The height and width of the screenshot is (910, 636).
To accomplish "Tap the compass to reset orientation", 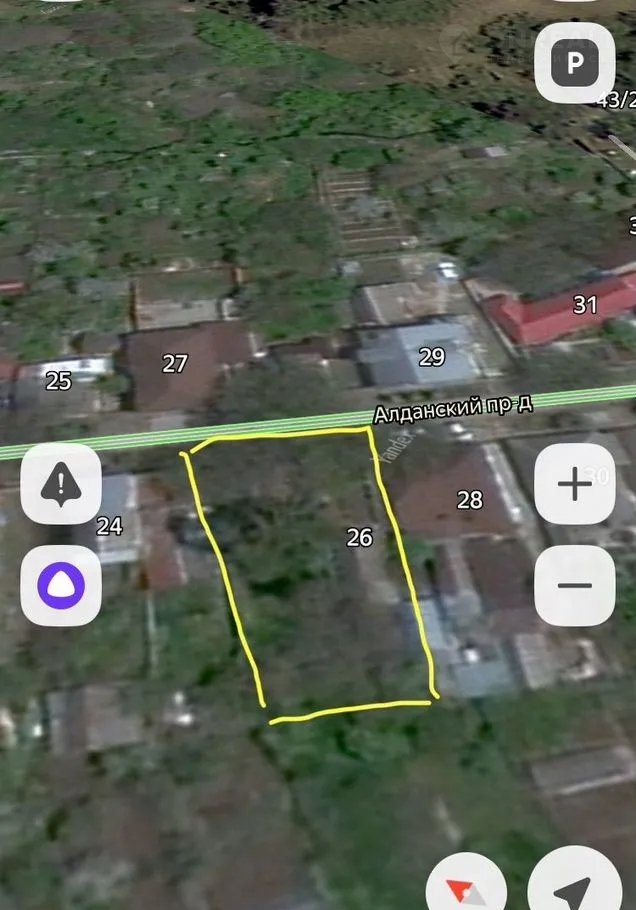I will point(464,890).
